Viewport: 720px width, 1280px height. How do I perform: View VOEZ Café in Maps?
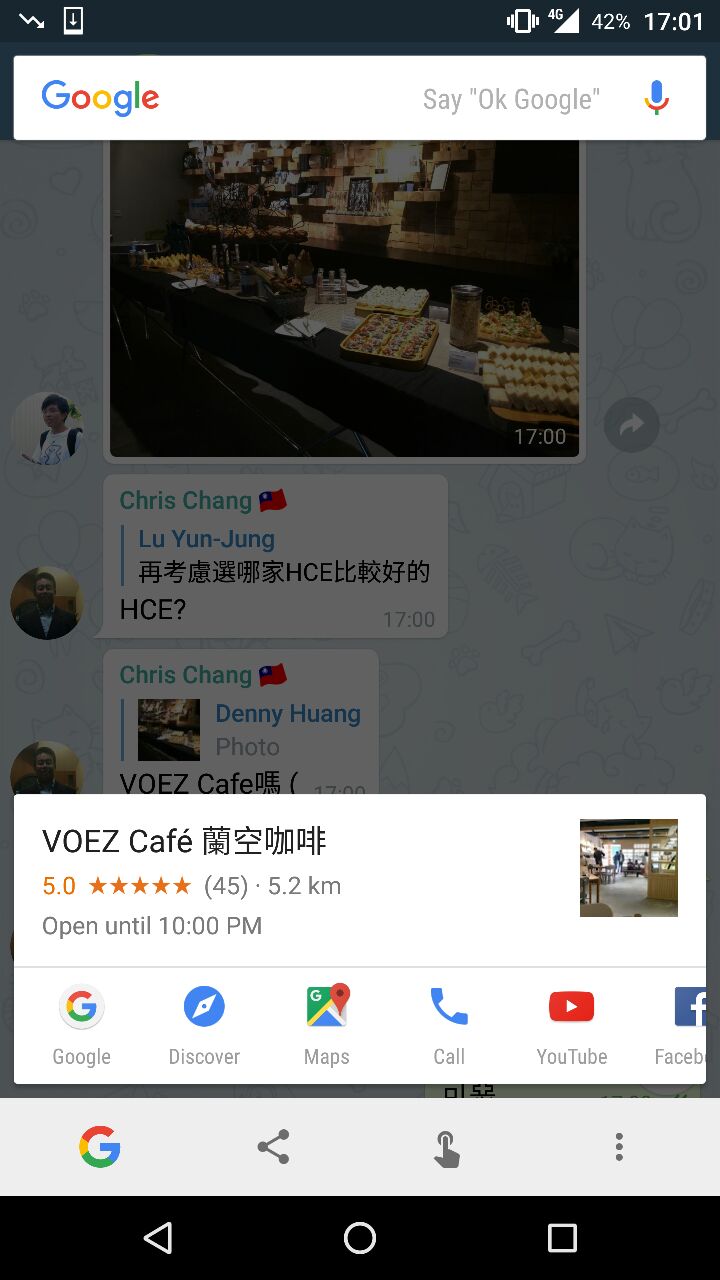pyautogui.click(x=327, y=1024)
